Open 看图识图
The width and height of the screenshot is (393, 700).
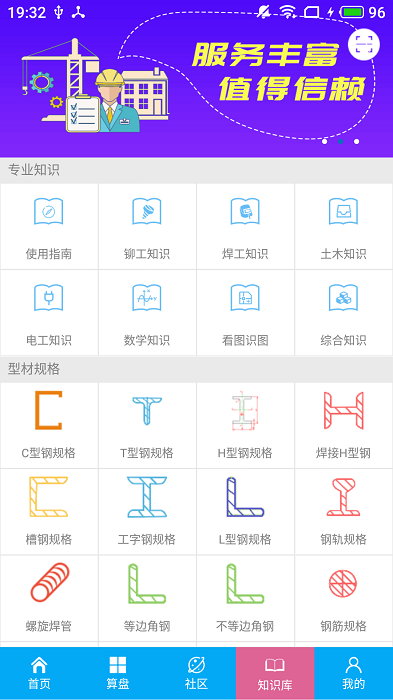coord(245,312)
